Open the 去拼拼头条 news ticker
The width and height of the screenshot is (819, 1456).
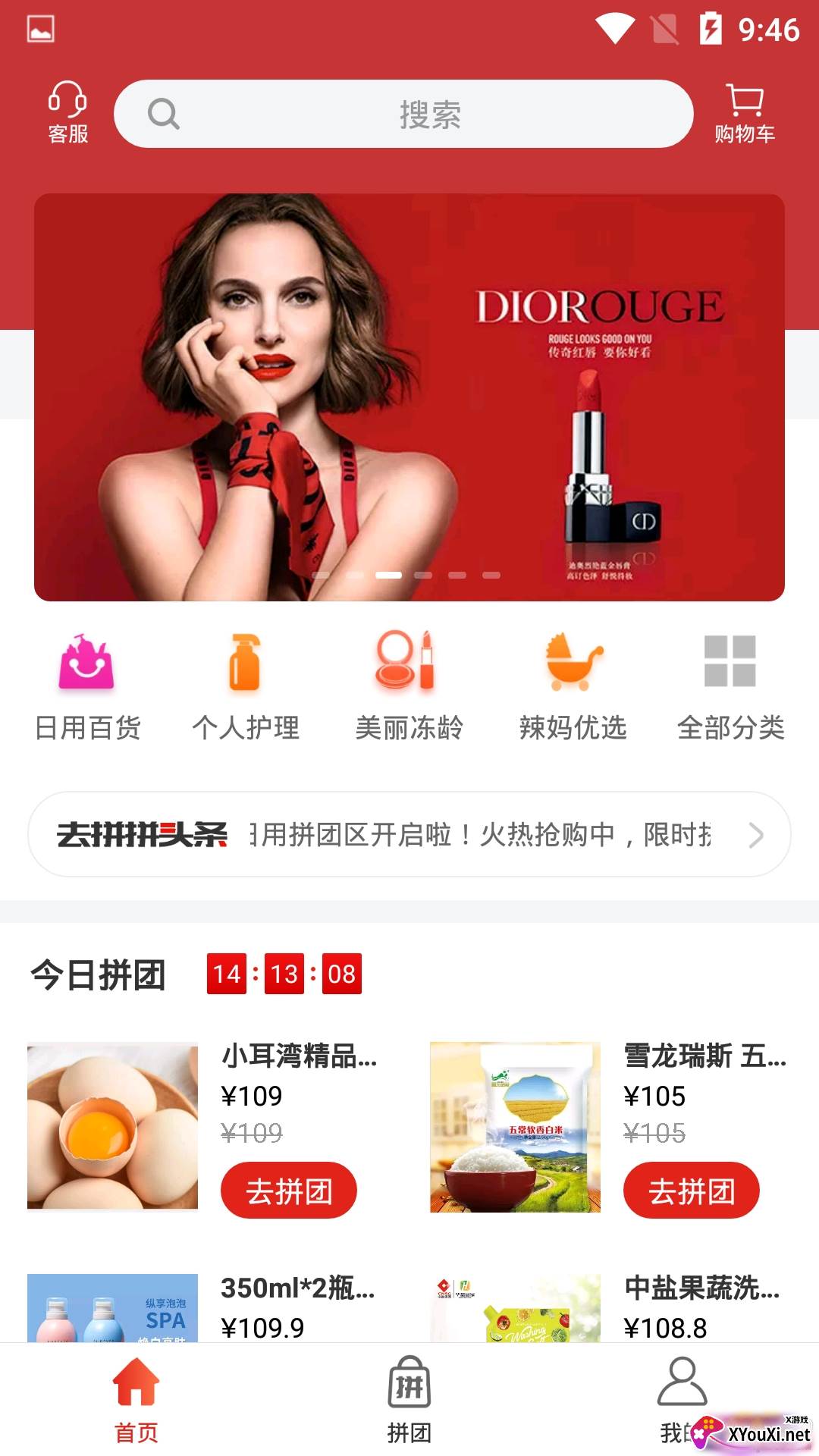click(409, 834)
